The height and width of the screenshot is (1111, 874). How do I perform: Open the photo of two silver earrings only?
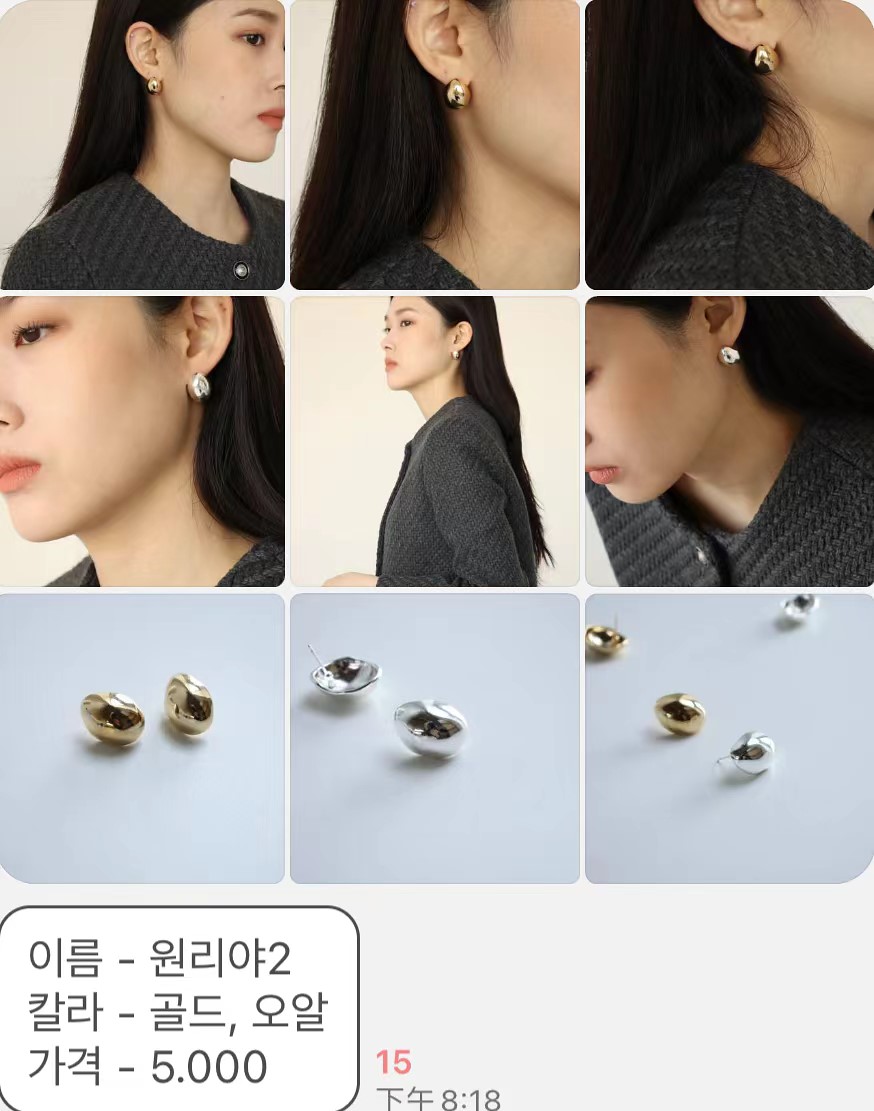click(434, 738)
